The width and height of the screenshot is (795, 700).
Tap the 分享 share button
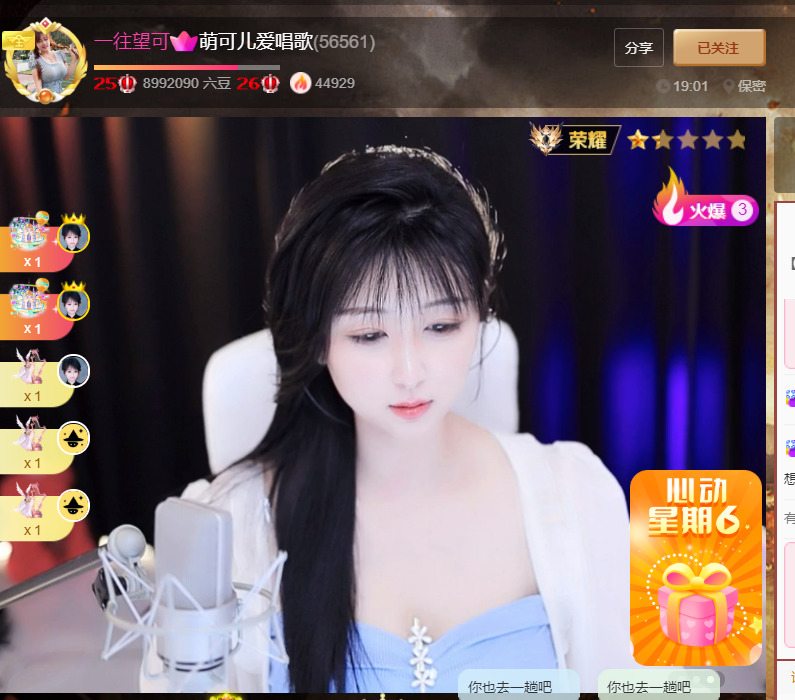pyautogui.click(x=638, y=48)
